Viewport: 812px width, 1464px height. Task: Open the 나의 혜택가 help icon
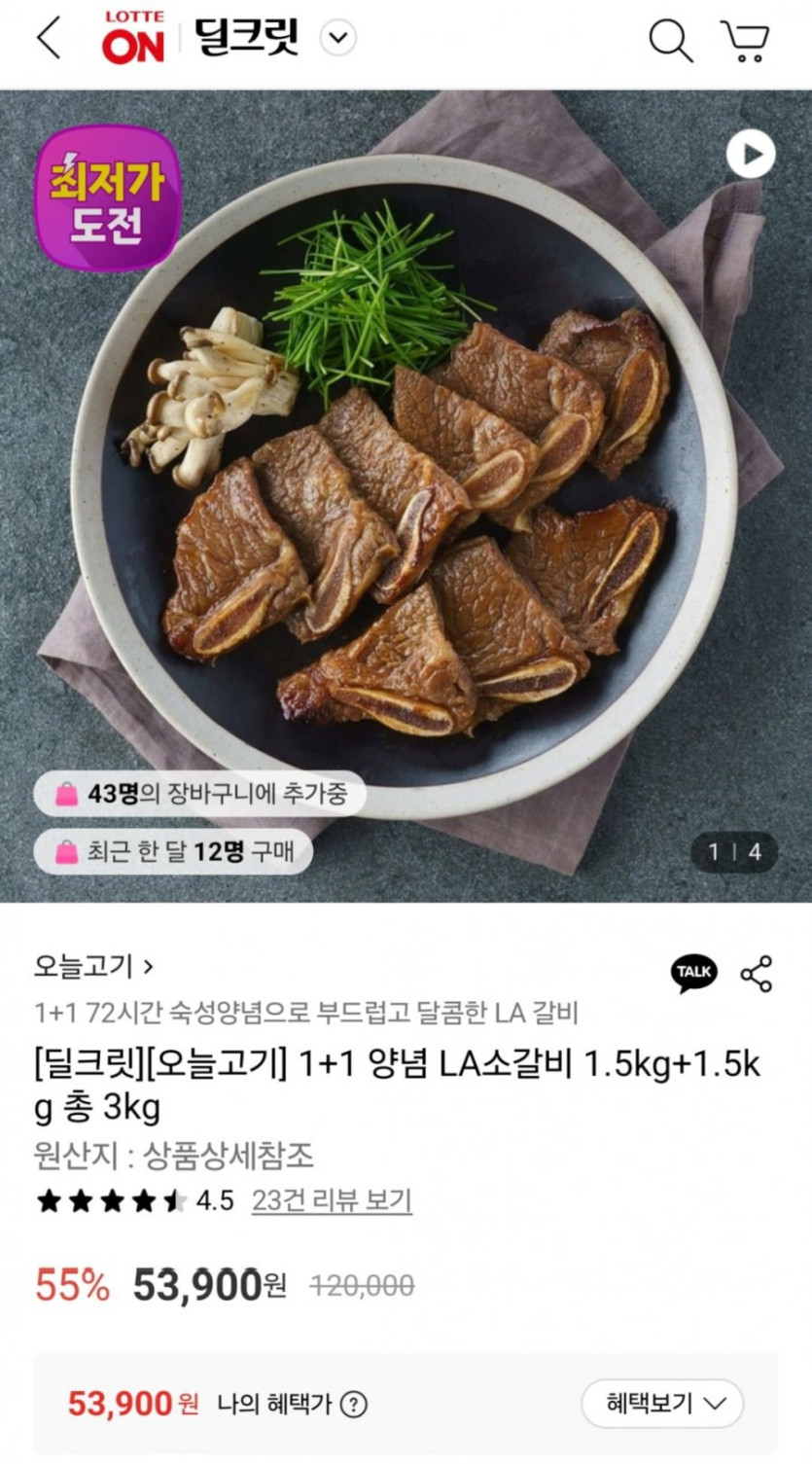point(355,1404)
